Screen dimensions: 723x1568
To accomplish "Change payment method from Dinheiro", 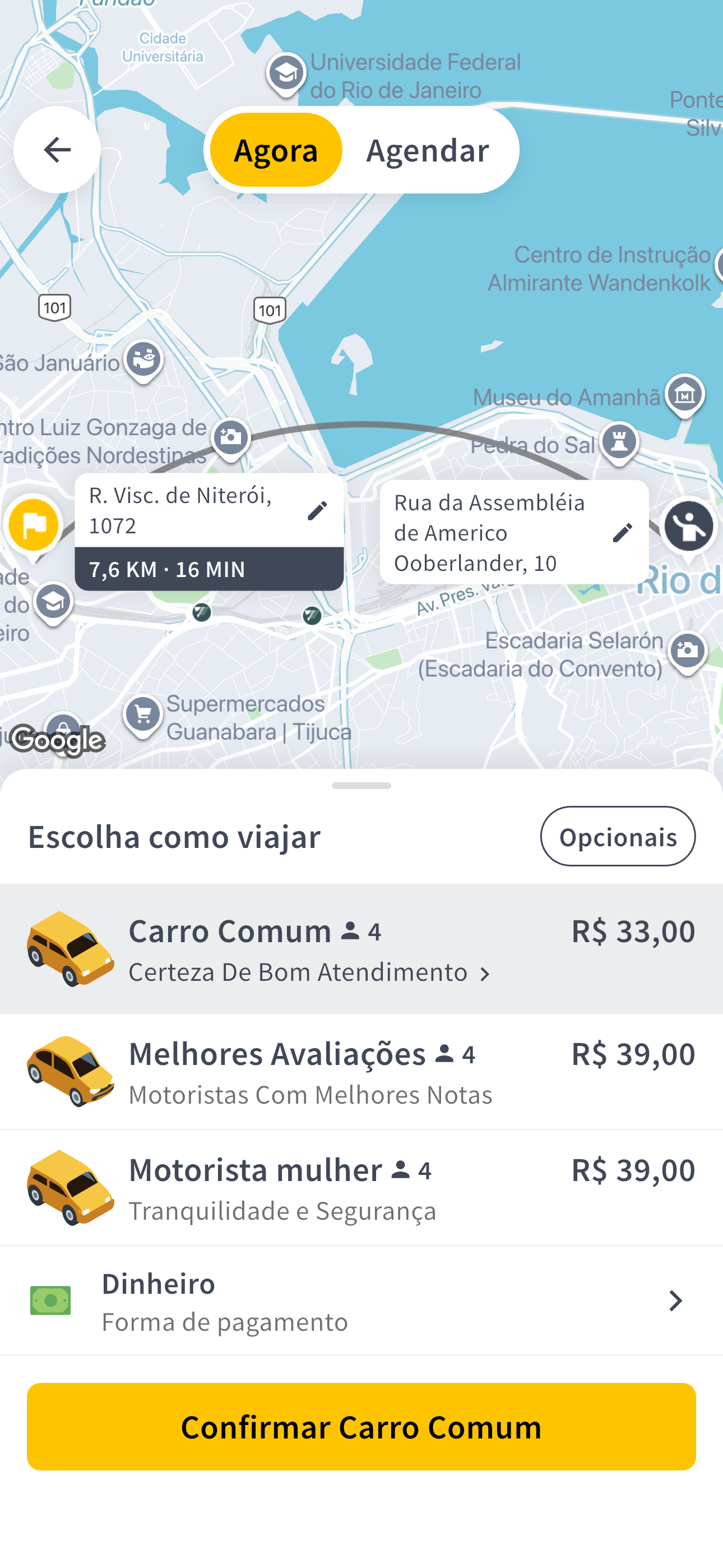I will tap(361, 1301).
